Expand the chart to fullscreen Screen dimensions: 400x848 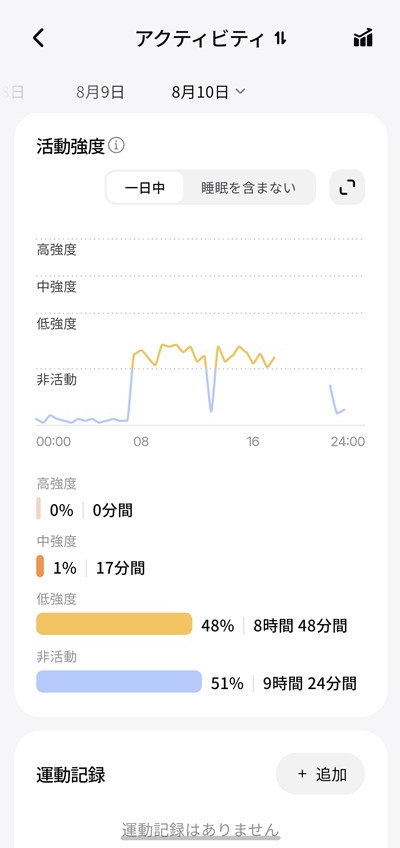[347, 187]
